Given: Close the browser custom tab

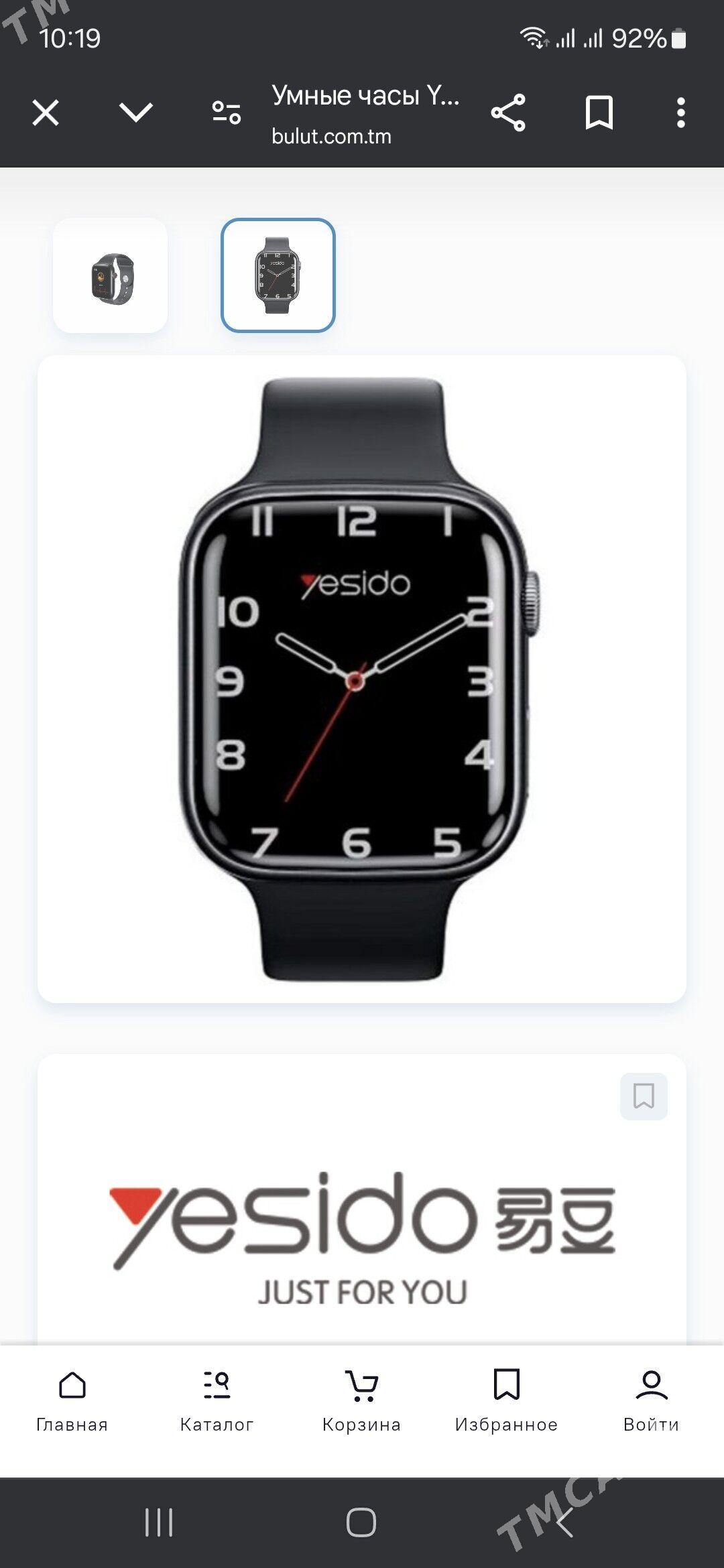Looking at the screenshot, I should click(x=46, y=113).
